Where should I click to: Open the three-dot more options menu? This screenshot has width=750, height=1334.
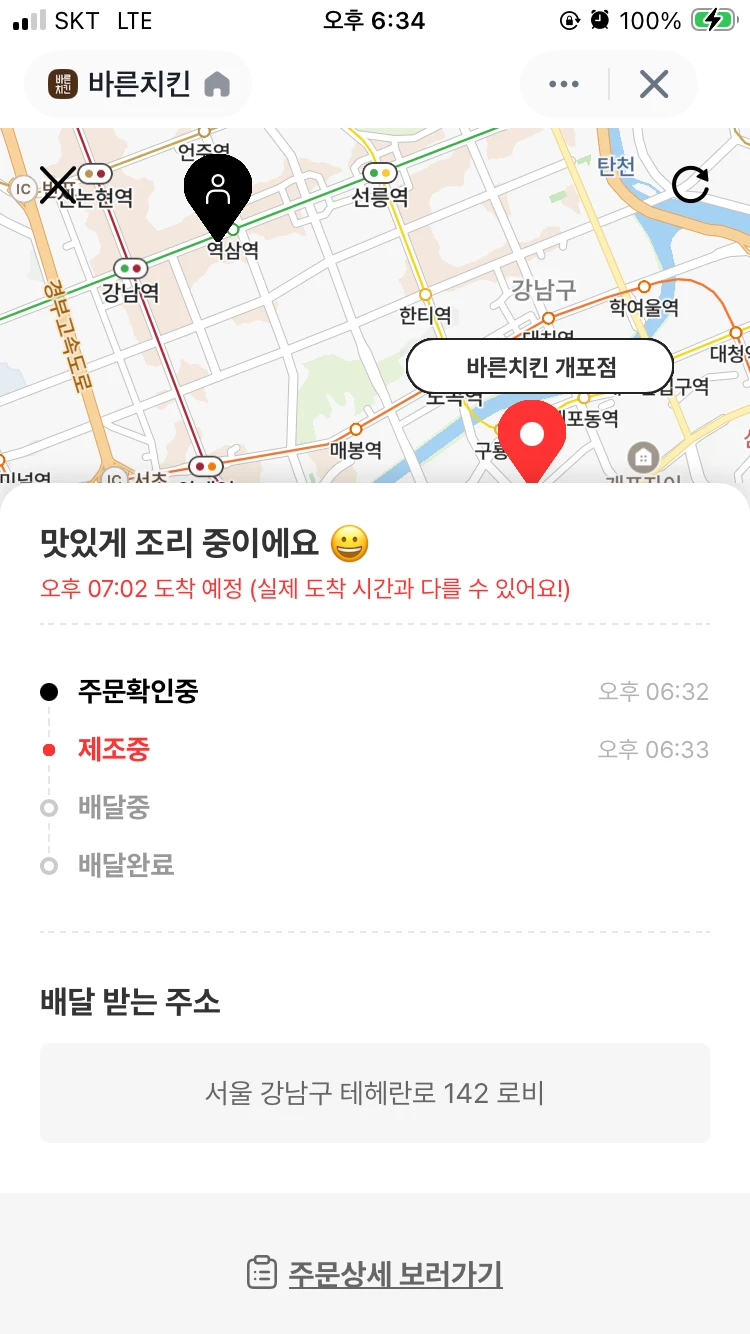coord(564,85)
